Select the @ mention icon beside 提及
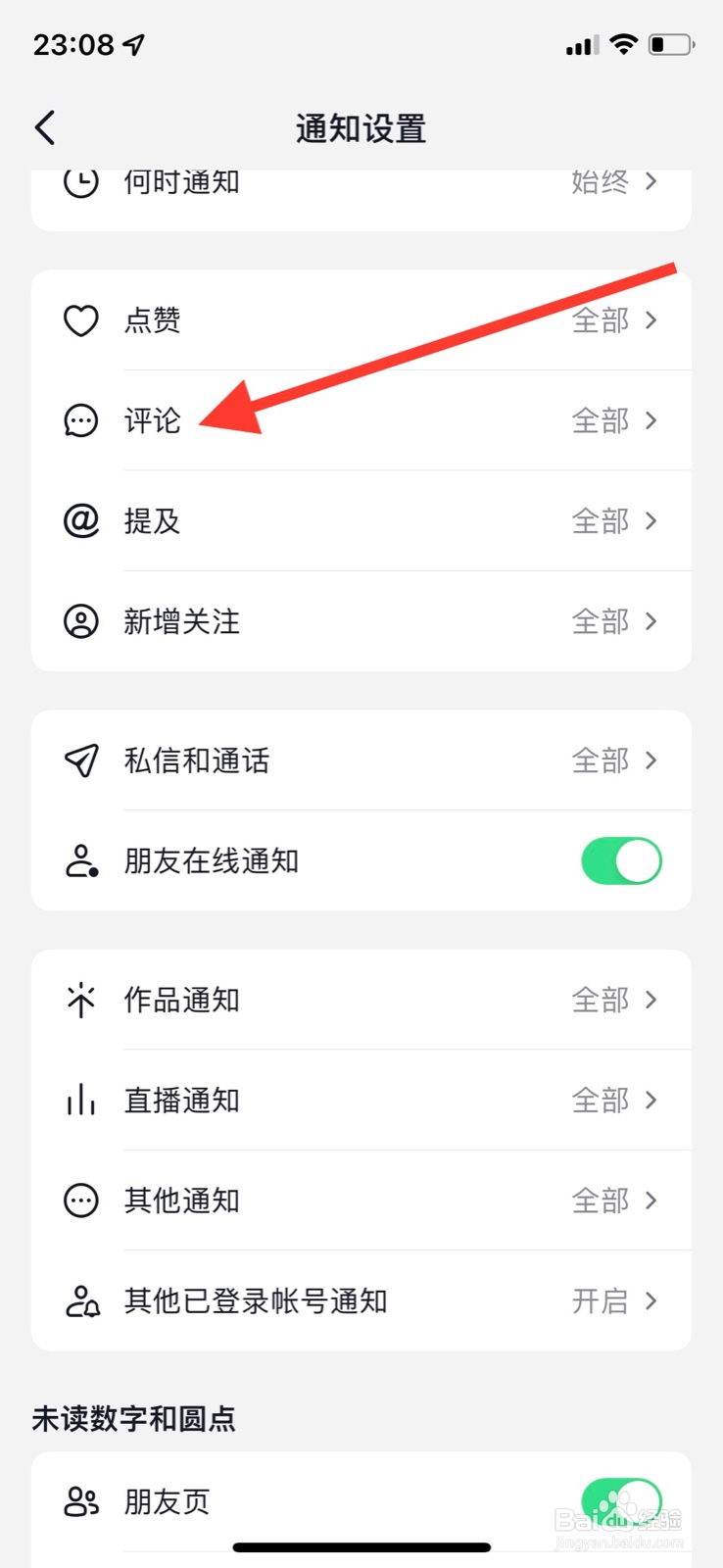 pyautogui.click(x=81, y=520)
